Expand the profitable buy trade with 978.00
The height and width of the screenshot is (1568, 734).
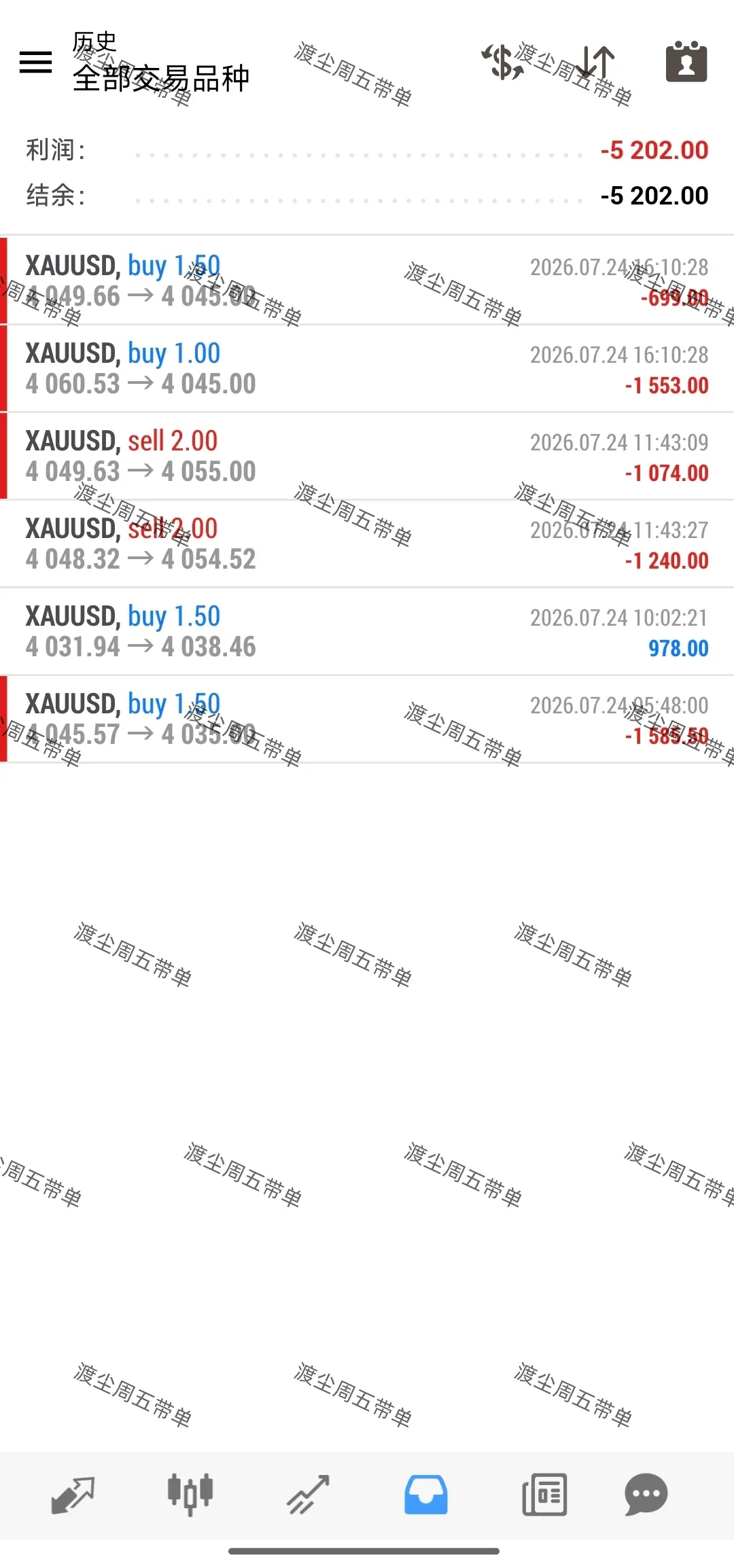367,632
